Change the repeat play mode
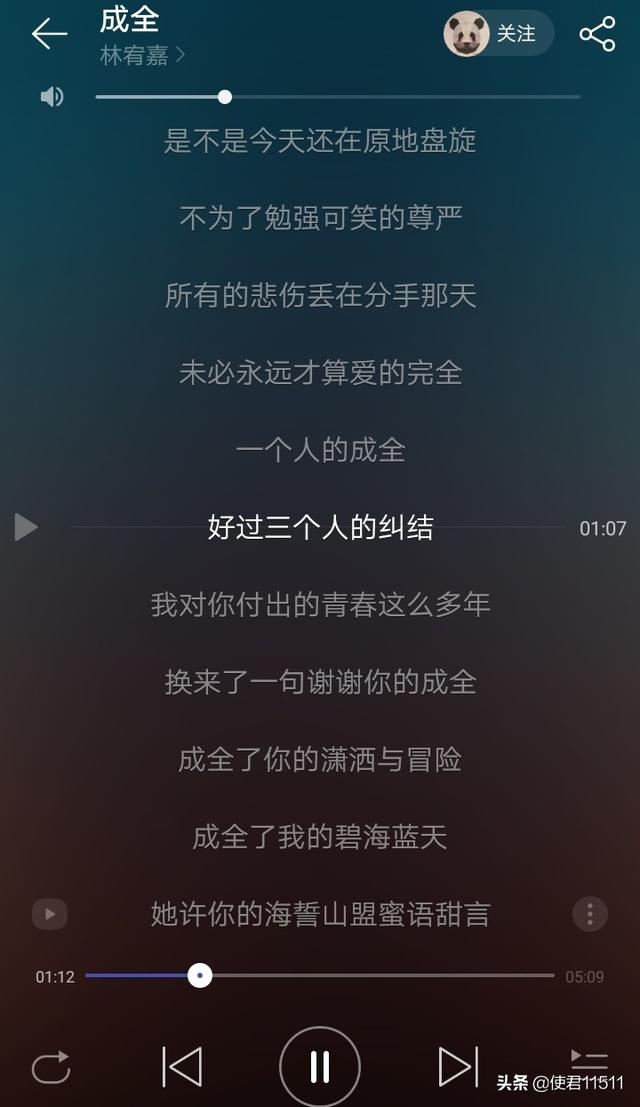The width and height of the screenshot is (640, 1107). coord(50,1067)
